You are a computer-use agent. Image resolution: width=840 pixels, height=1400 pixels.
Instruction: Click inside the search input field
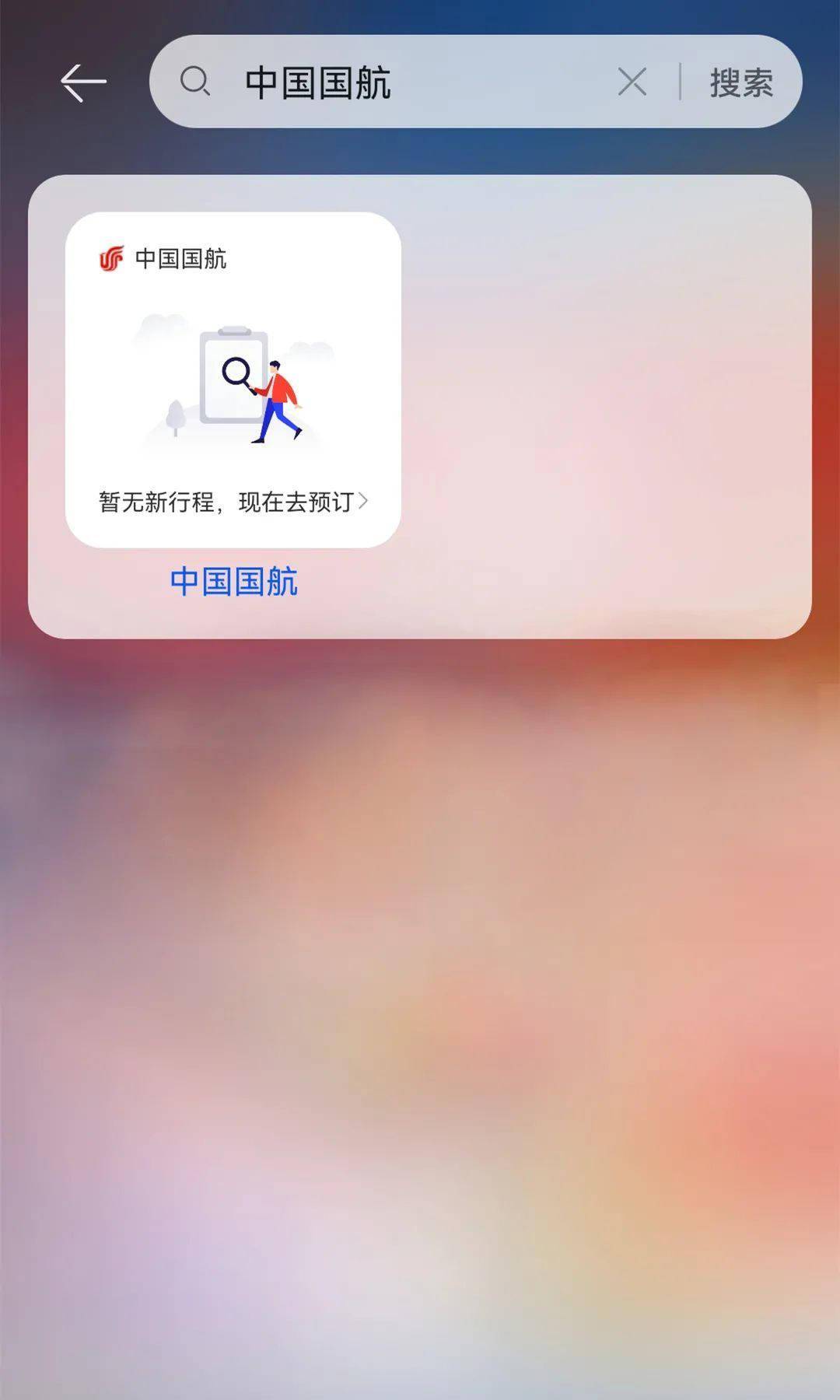tap(428, 82)
